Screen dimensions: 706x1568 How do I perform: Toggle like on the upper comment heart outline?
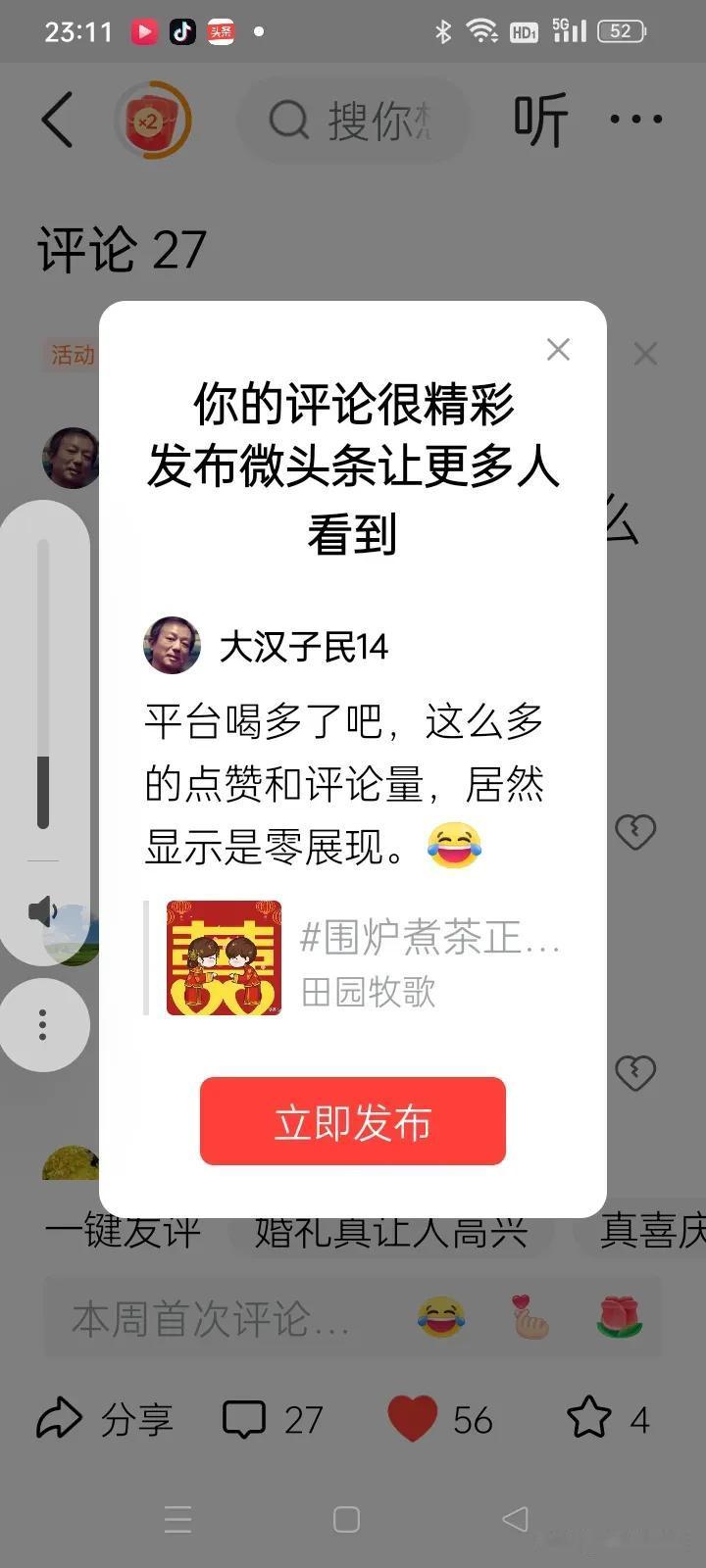[x=634, y=832]
